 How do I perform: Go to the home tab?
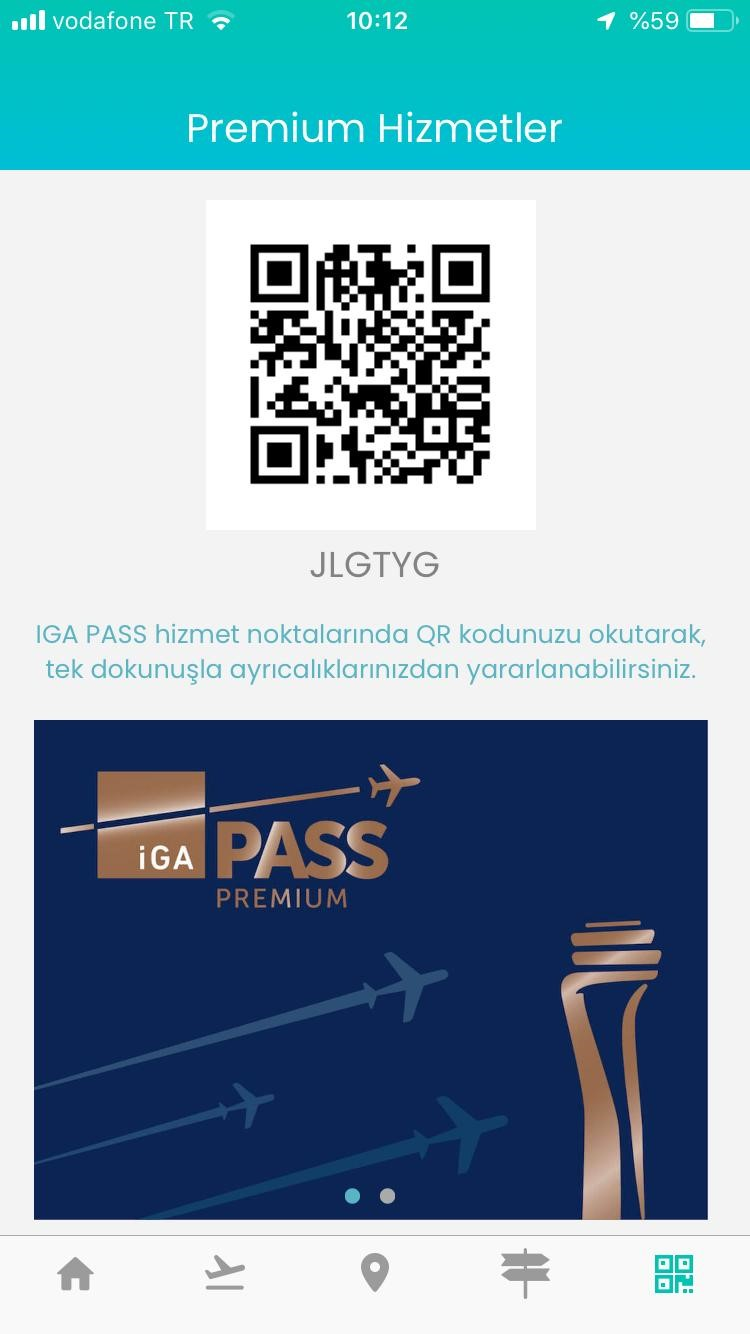tap(75, 1274)
